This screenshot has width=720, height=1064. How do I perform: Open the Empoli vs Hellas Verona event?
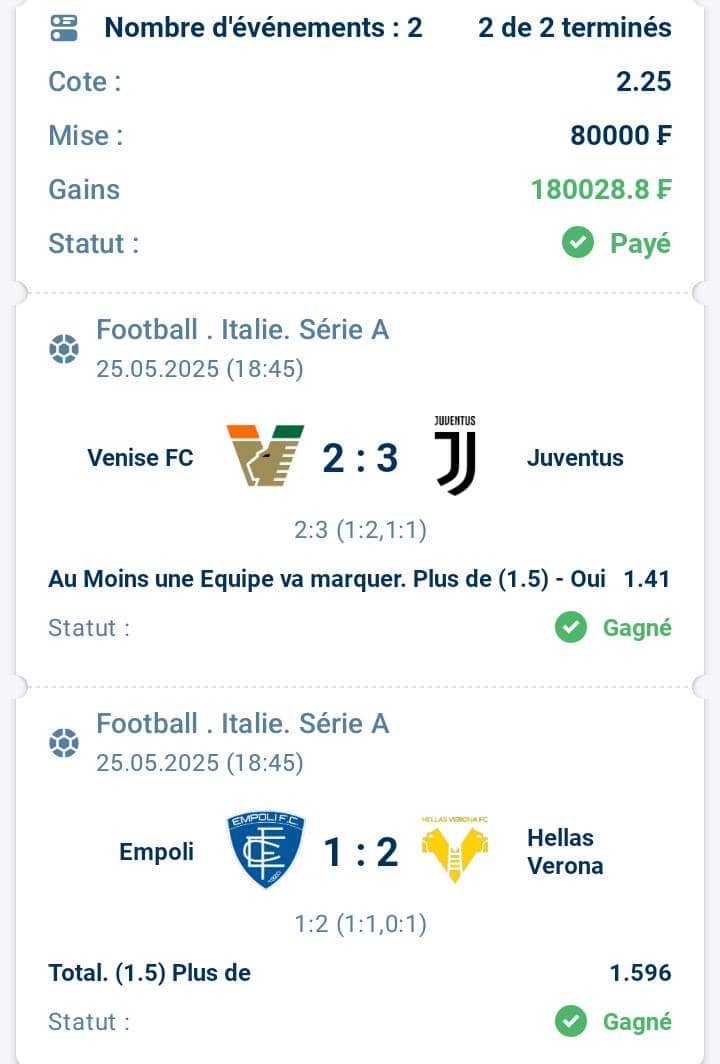360,852
